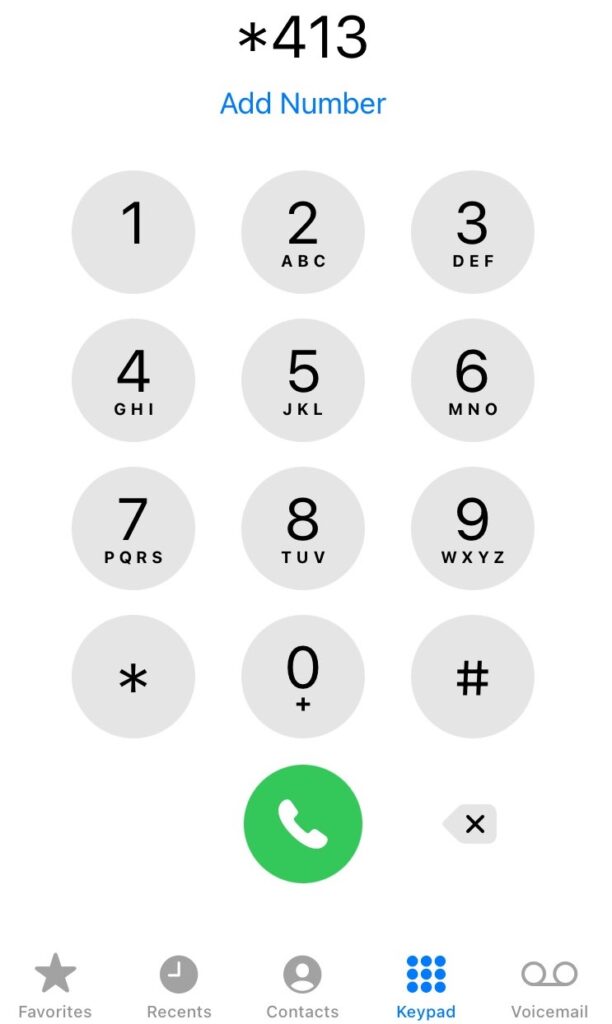This screenshot has width=612, height=1024.
Task: Tap the 6 MNO key
Action: tap(472, 380)
